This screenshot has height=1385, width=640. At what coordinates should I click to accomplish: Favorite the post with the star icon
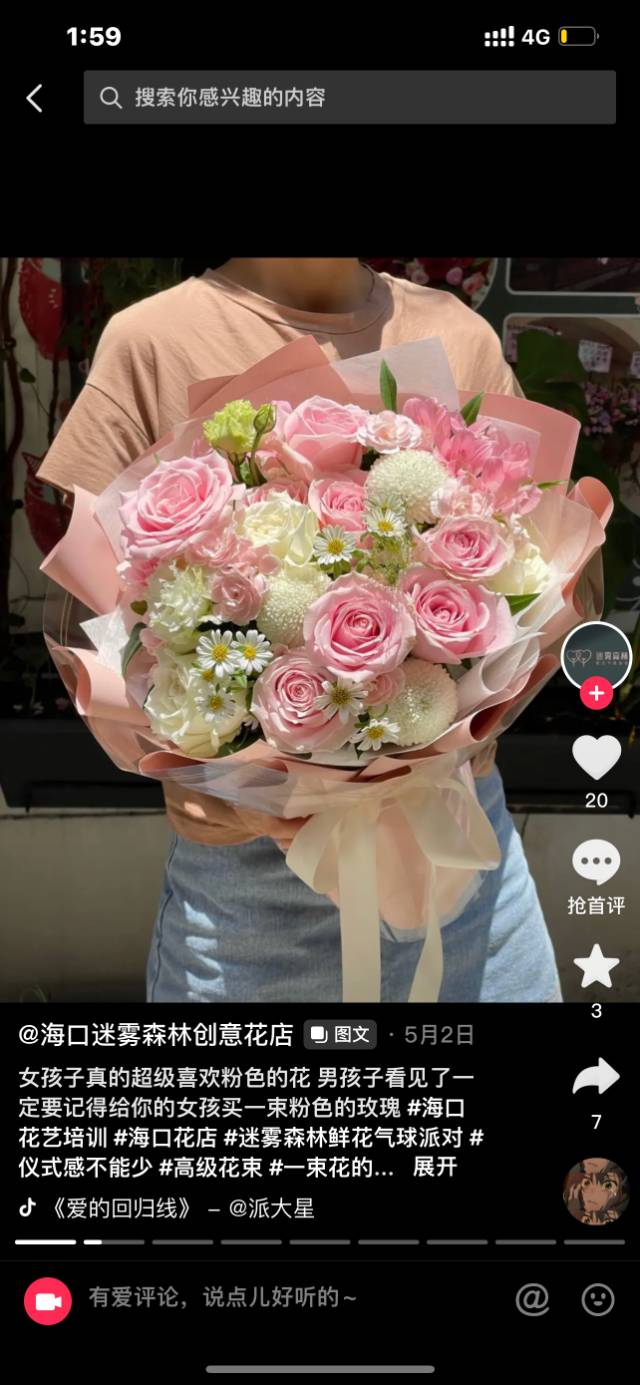pos(596,967)
